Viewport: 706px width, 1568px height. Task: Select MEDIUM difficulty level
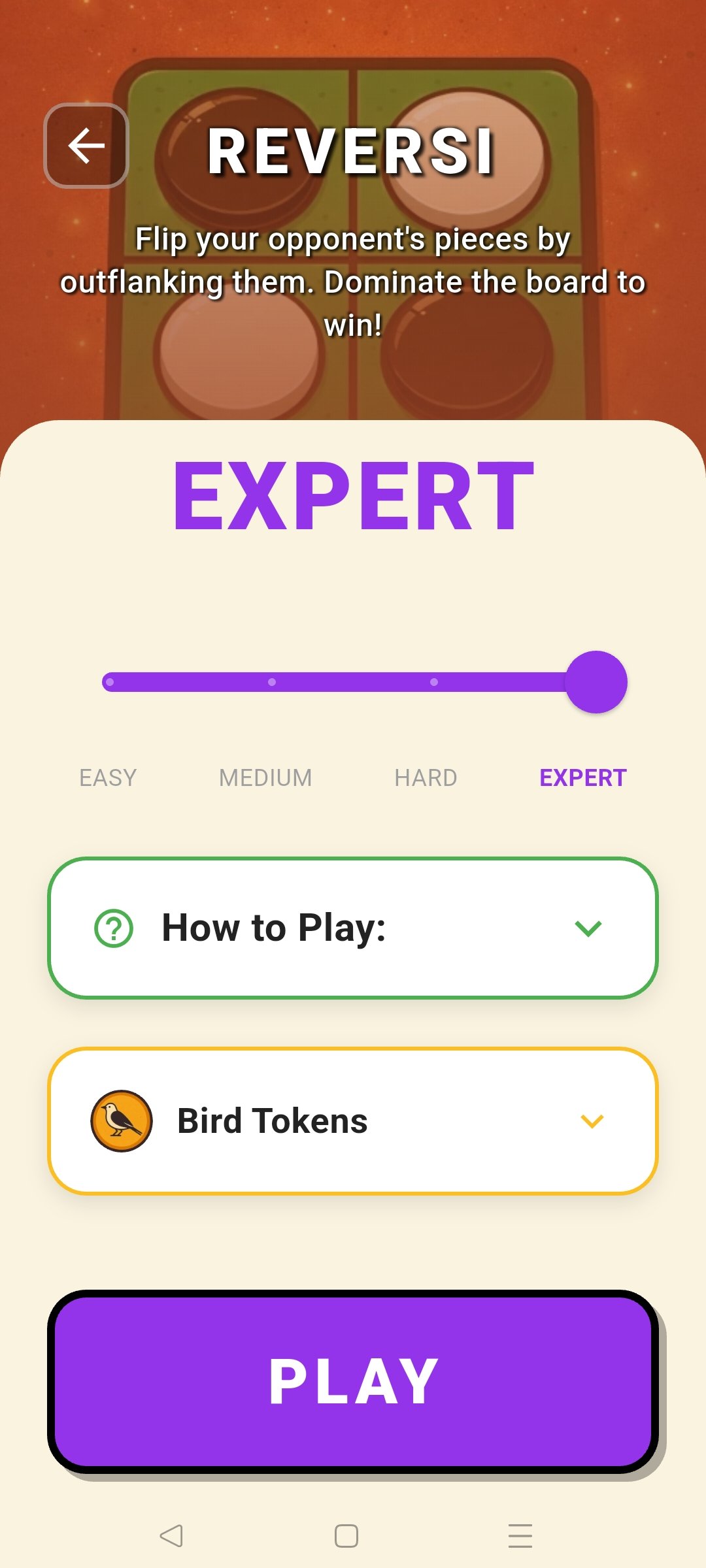click(265, 777)
